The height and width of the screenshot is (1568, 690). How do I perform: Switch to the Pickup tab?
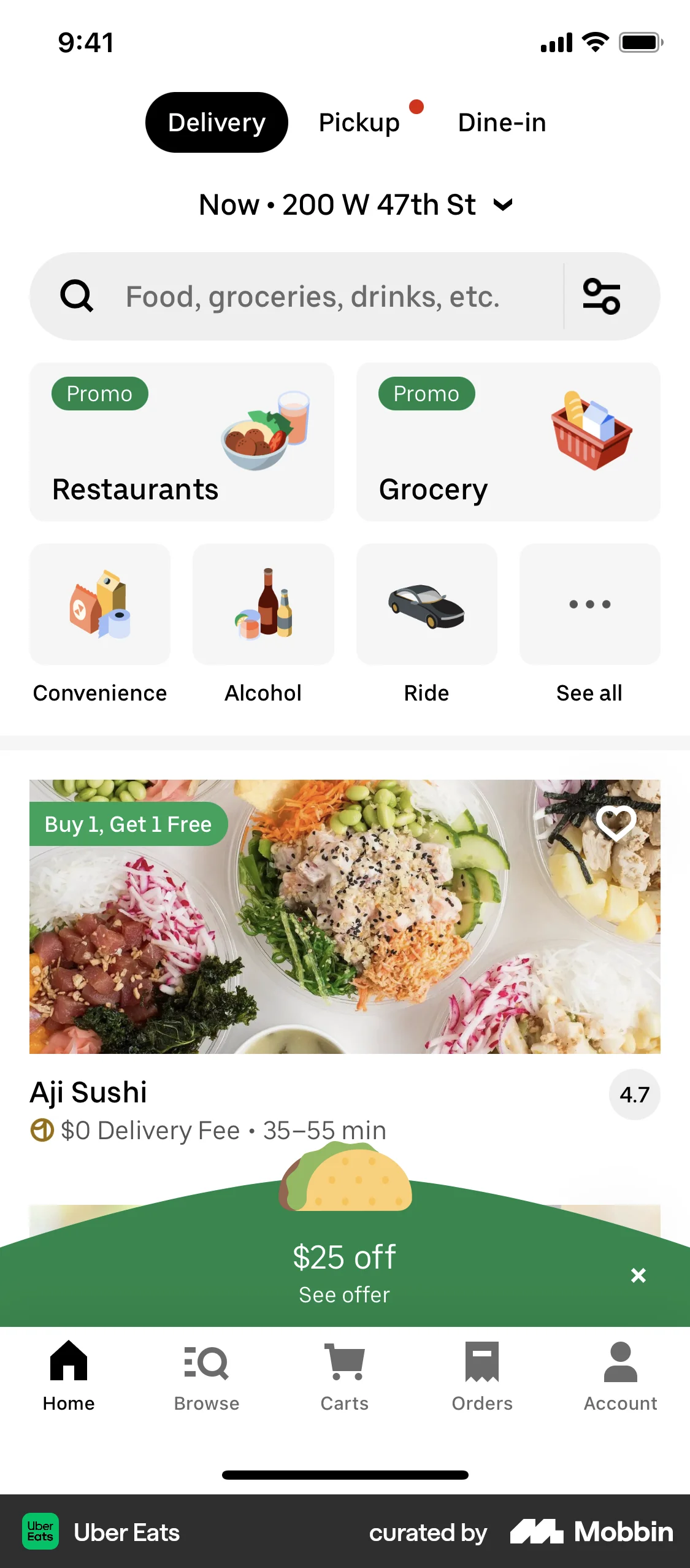tap(359, 122)
